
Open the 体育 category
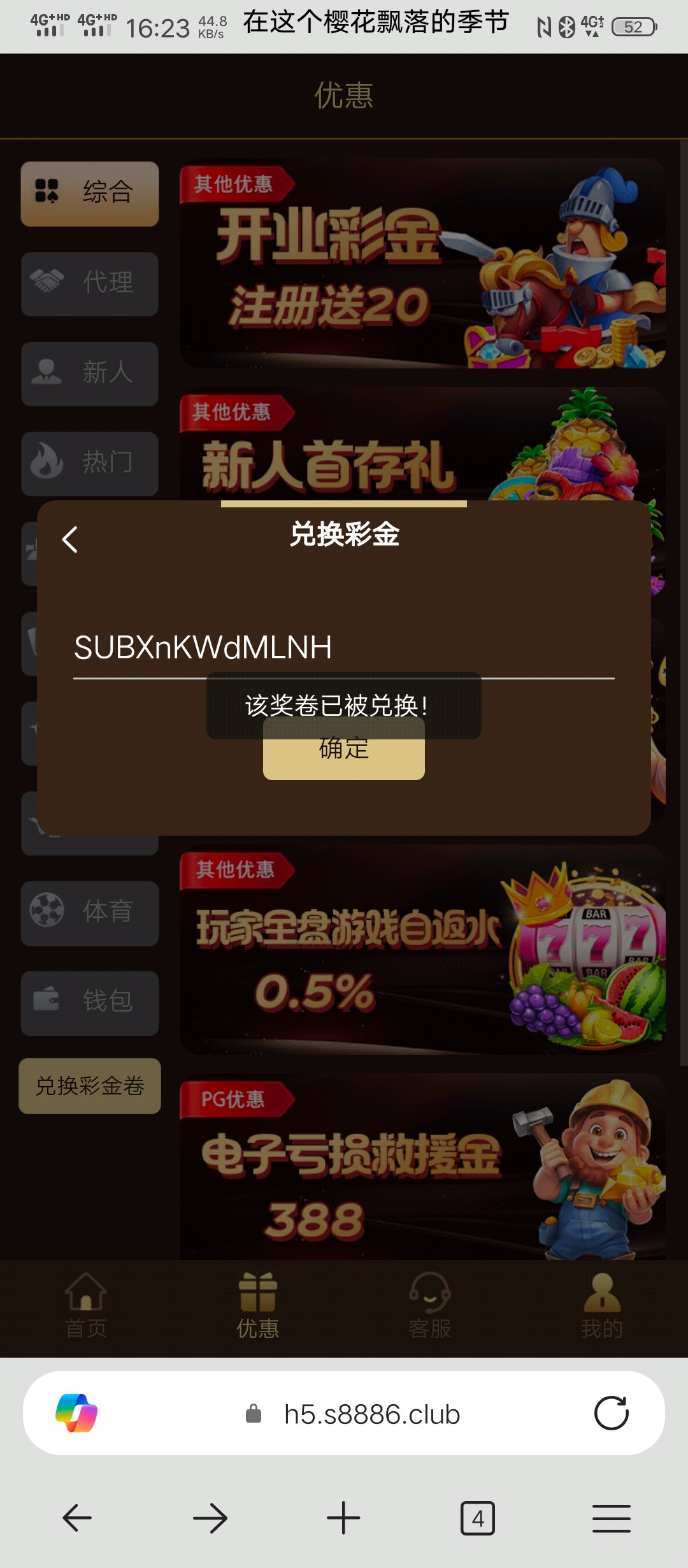click(x=90, y=913)
